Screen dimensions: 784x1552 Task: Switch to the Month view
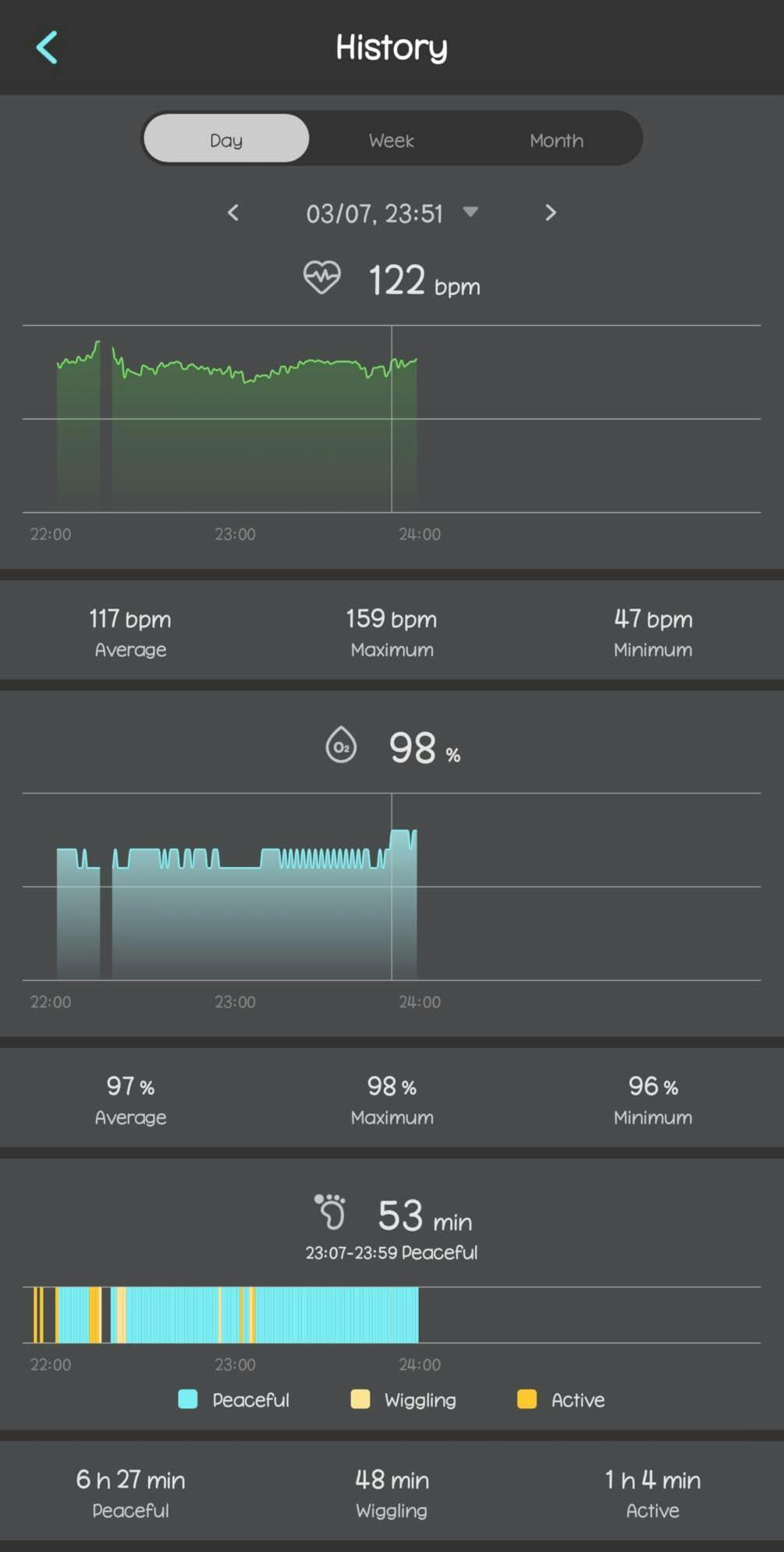(x=556, y=140)
